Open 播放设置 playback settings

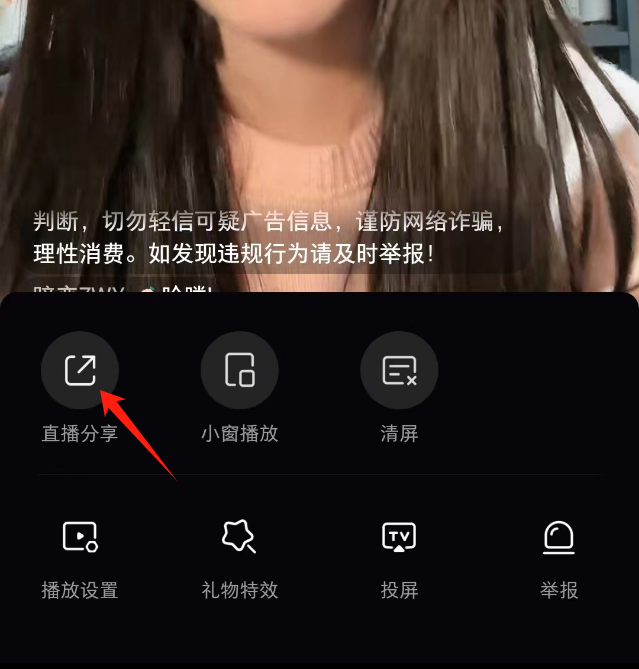79,538
